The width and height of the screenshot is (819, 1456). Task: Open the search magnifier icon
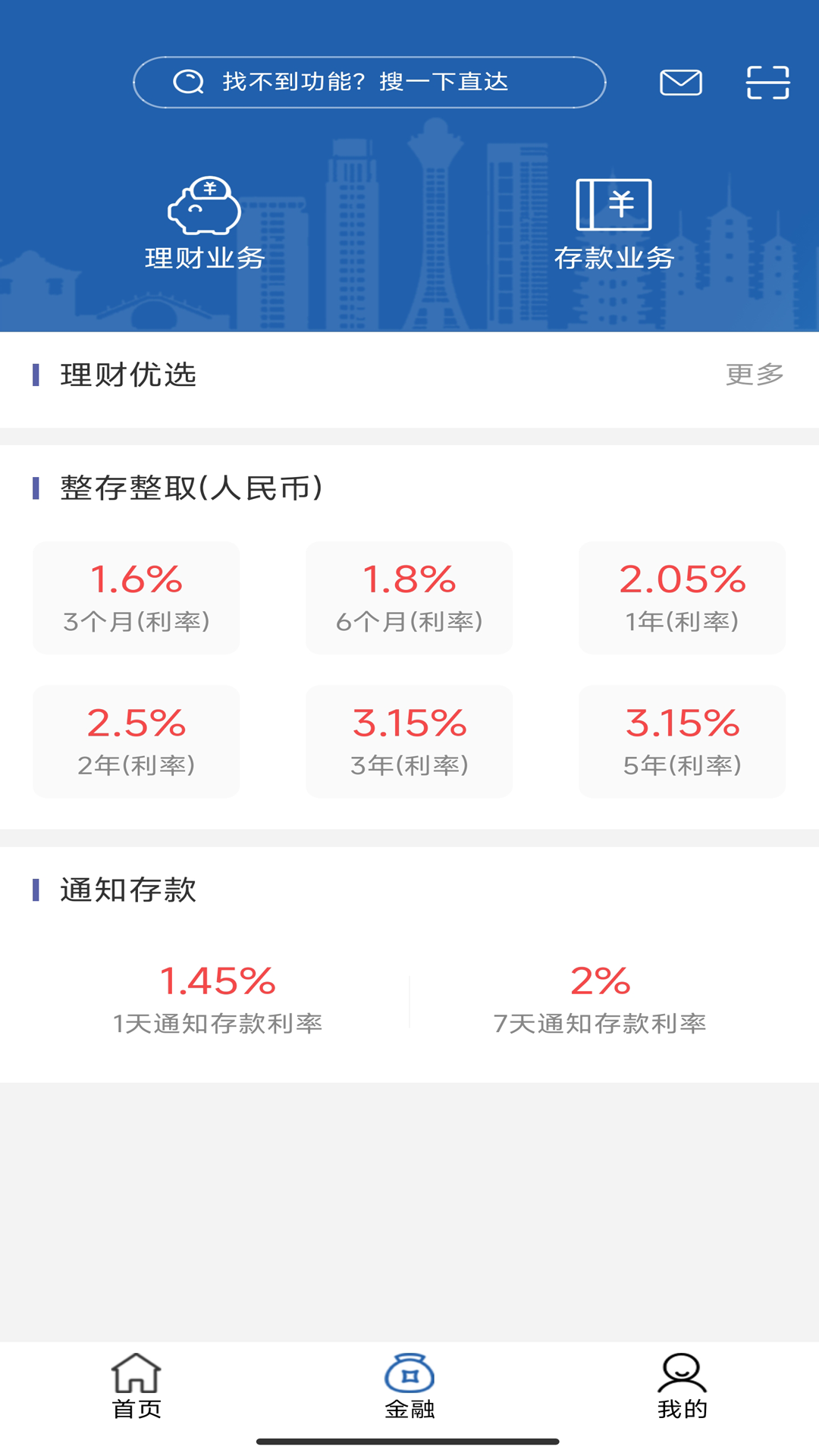pyautogui.click(x=188, y=81)
